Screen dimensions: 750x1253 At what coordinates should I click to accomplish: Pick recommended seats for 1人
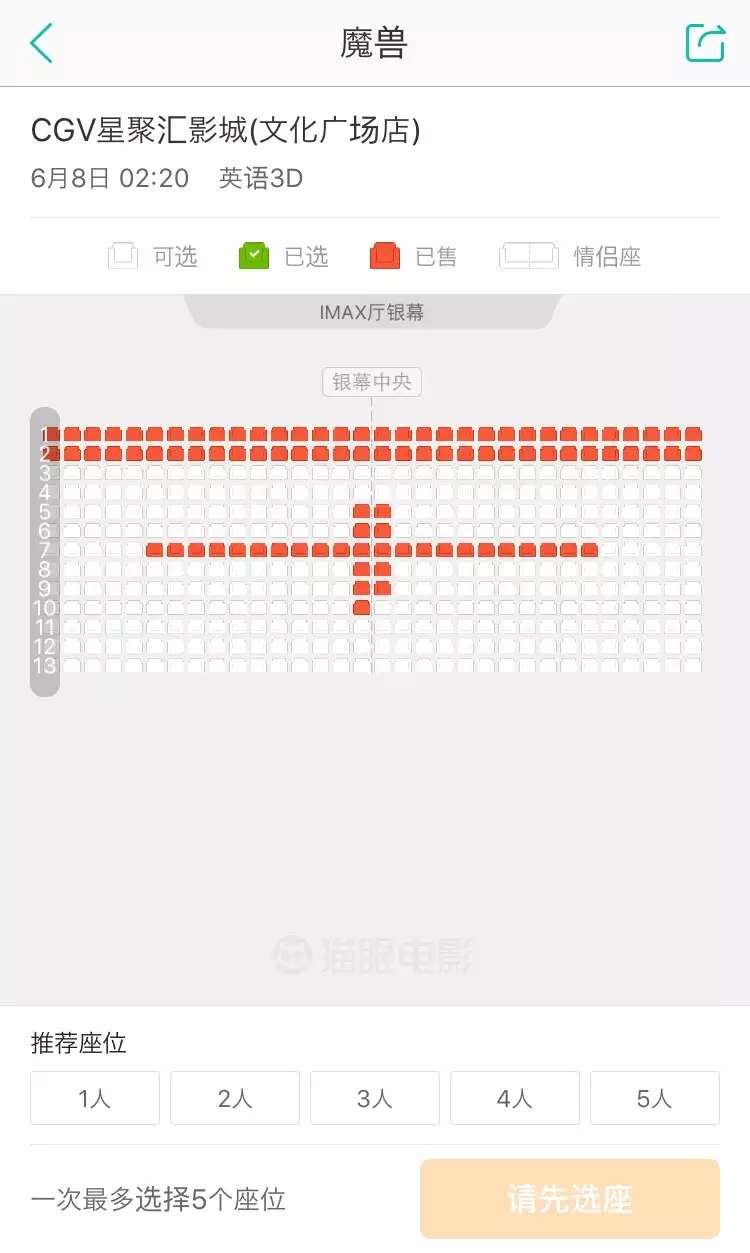point(95,1098)
